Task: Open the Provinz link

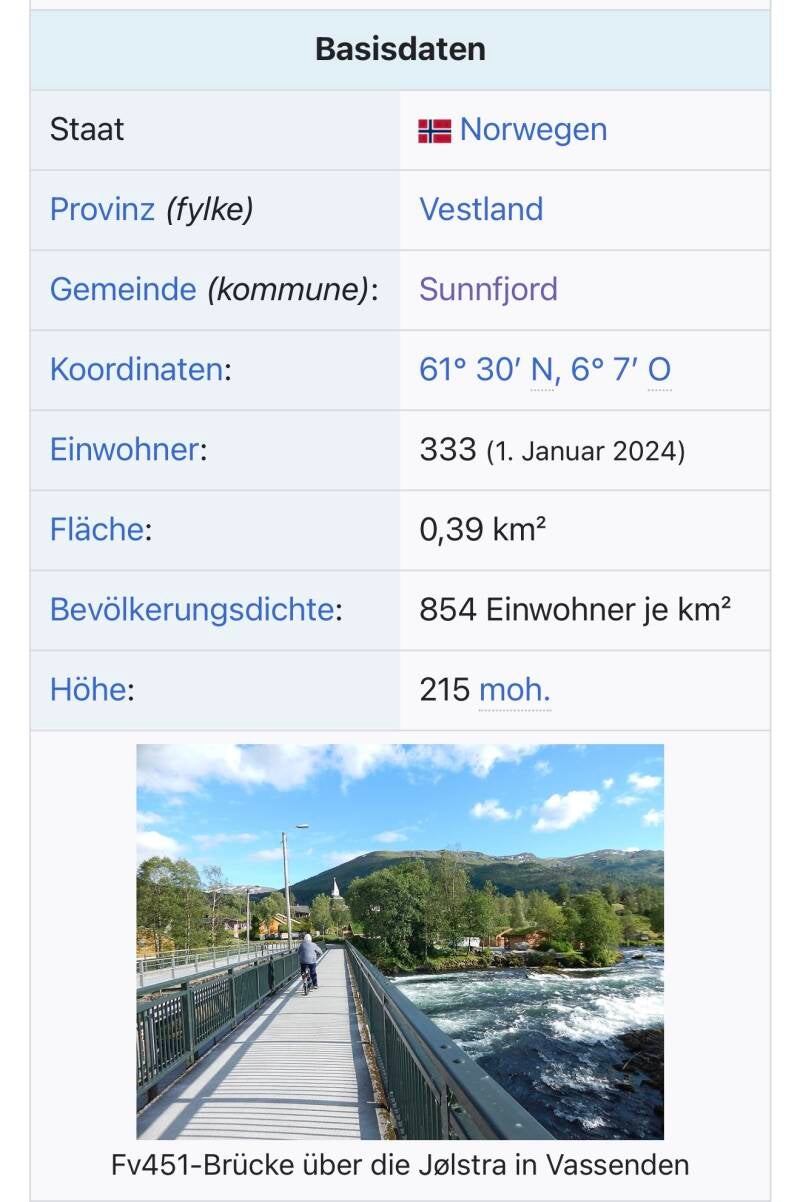Action: 102,210
